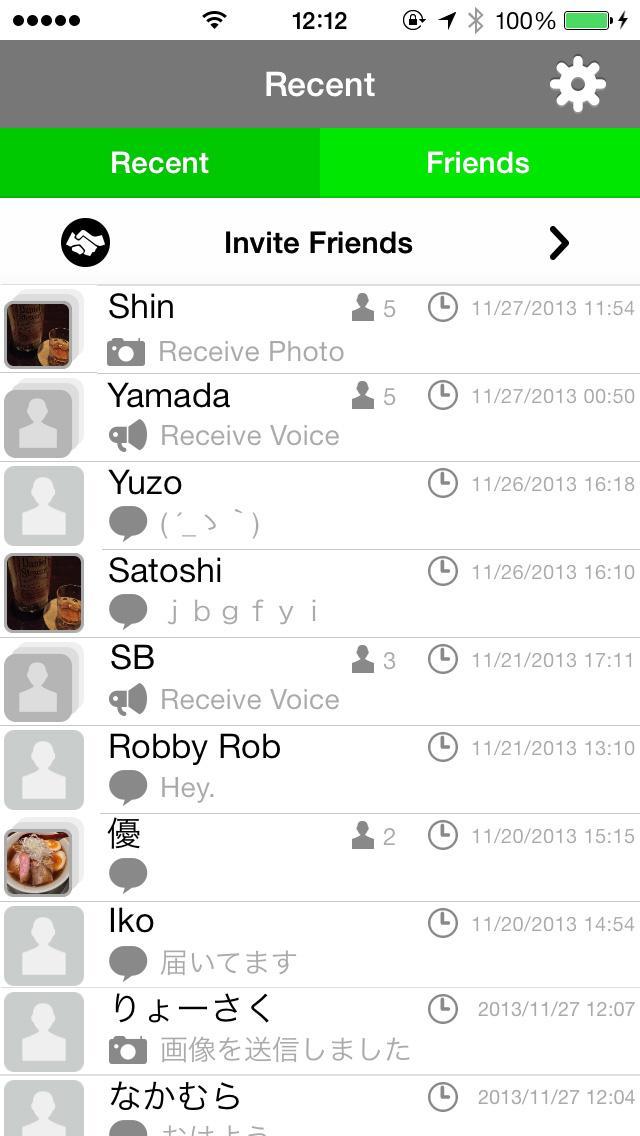
Task: Select the Recent tab
Action: (x=160, y=163)
